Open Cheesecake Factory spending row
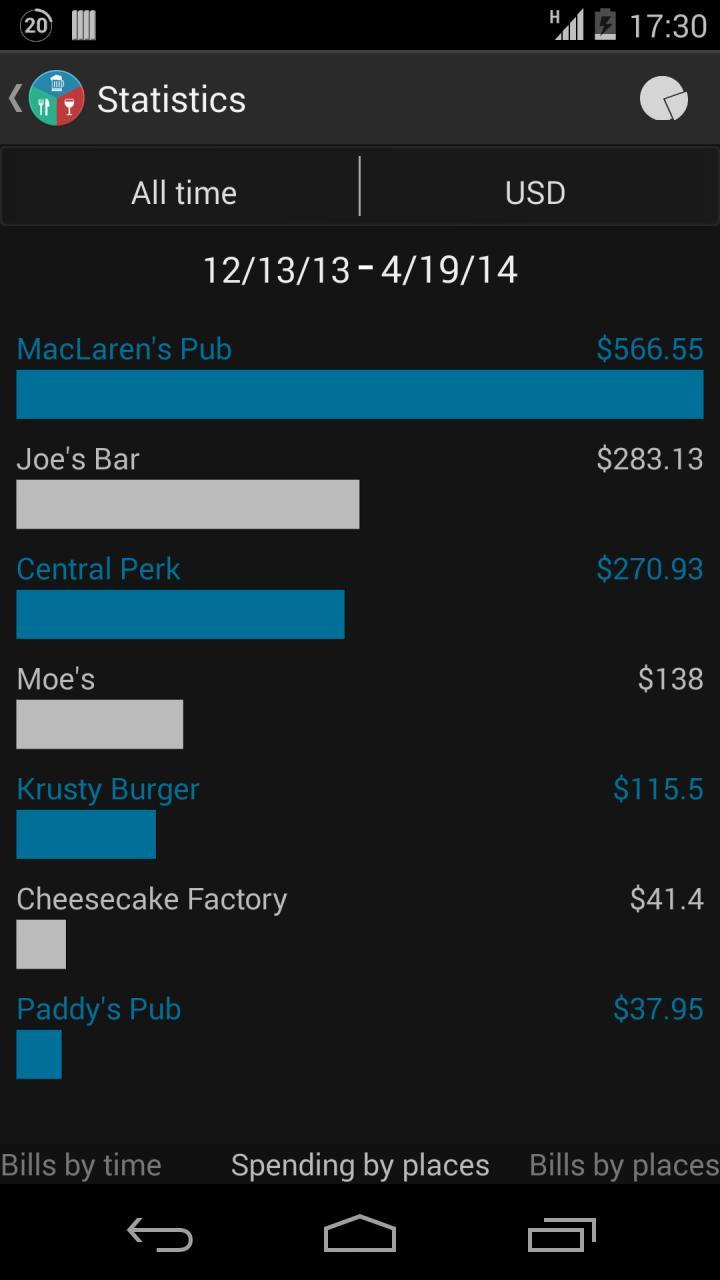 [x=360, y=926]
